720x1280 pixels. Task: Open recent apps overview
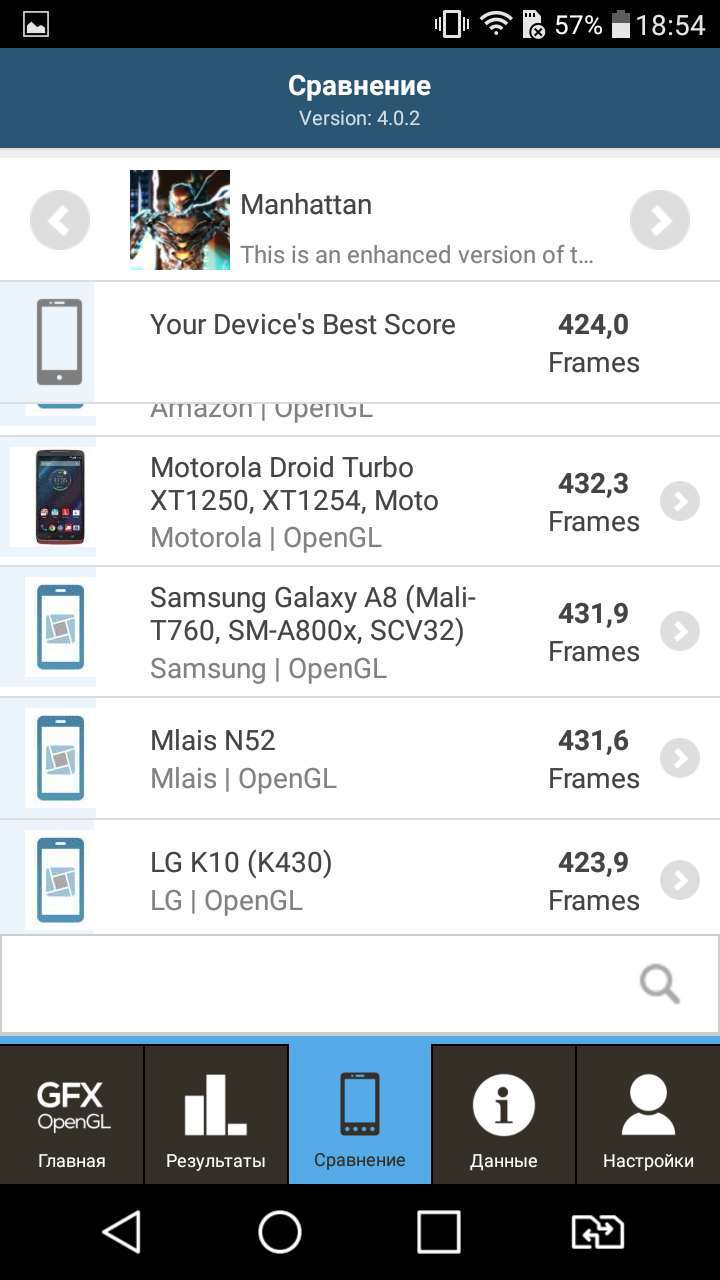(439, 1232)
